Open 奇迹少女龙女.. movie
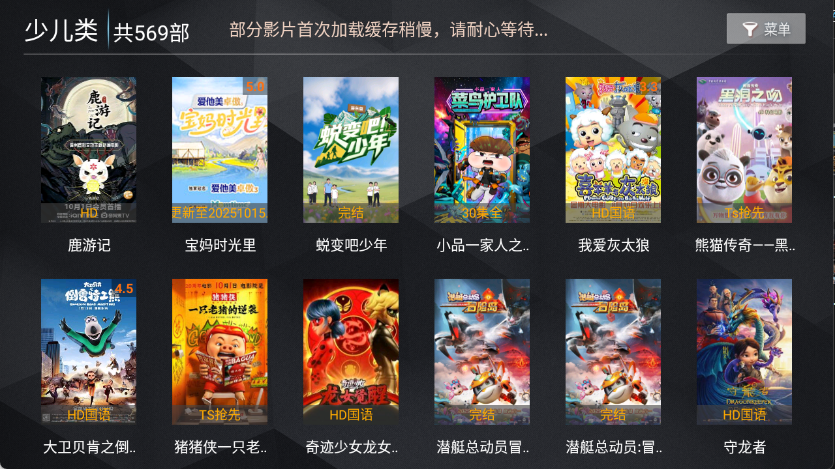 click(350, 352)
